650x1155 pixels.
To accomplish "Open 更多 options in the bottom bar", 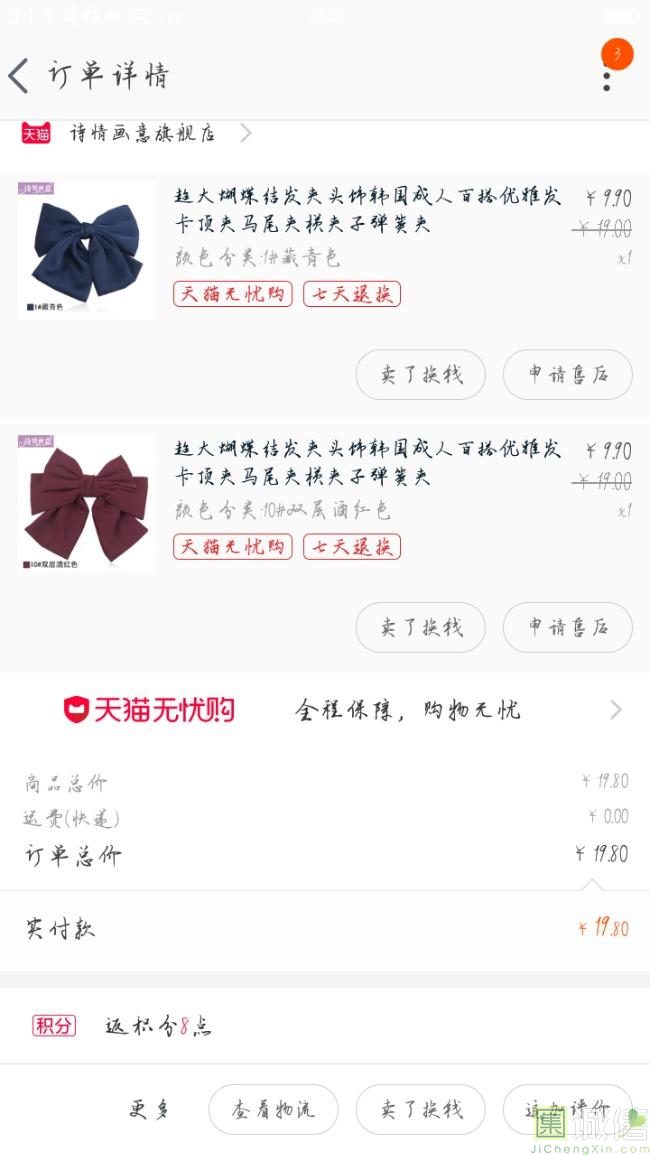I will click(149, 1109).
